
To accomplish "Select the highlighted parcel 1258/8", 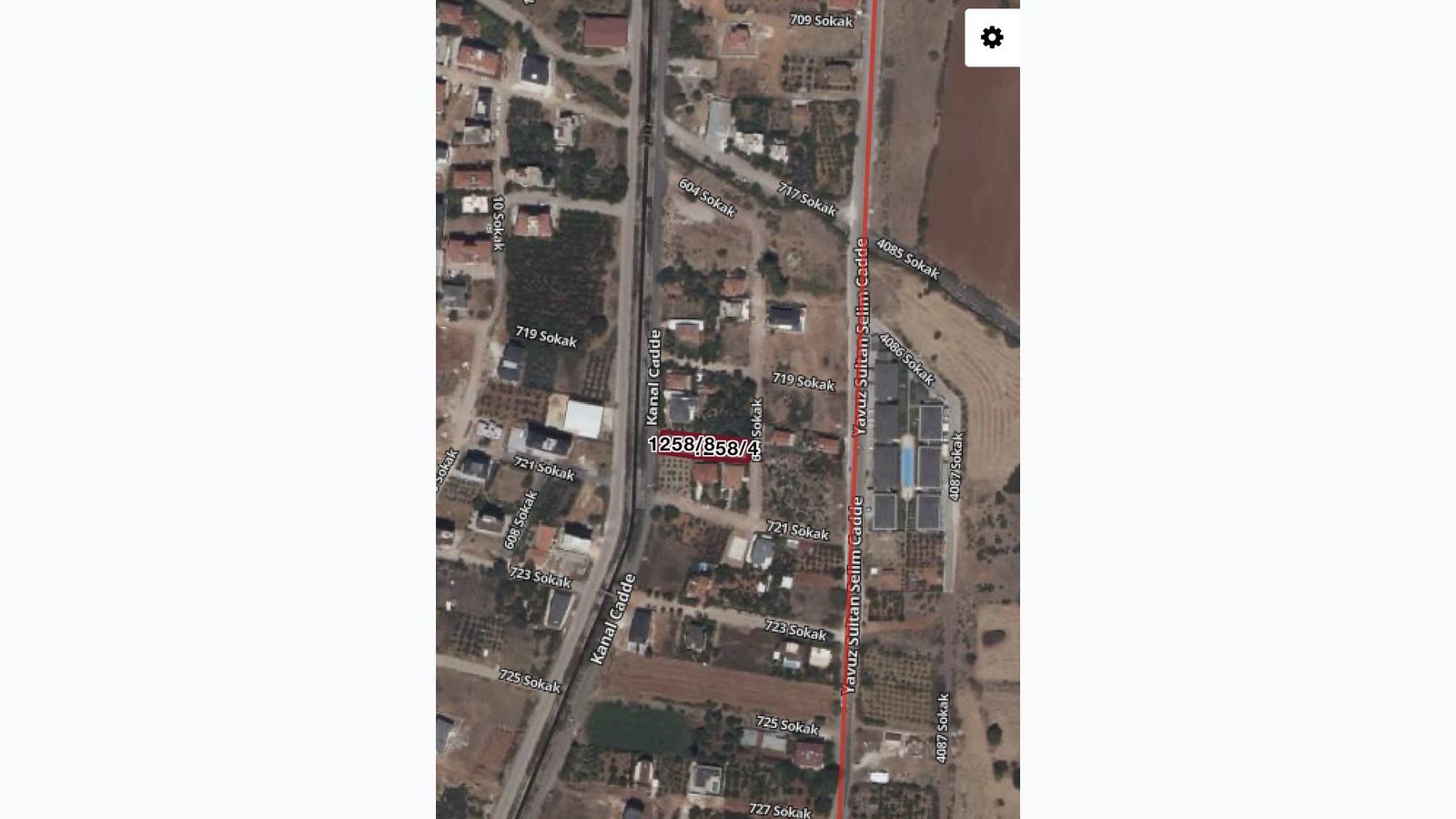I will 679,444.
